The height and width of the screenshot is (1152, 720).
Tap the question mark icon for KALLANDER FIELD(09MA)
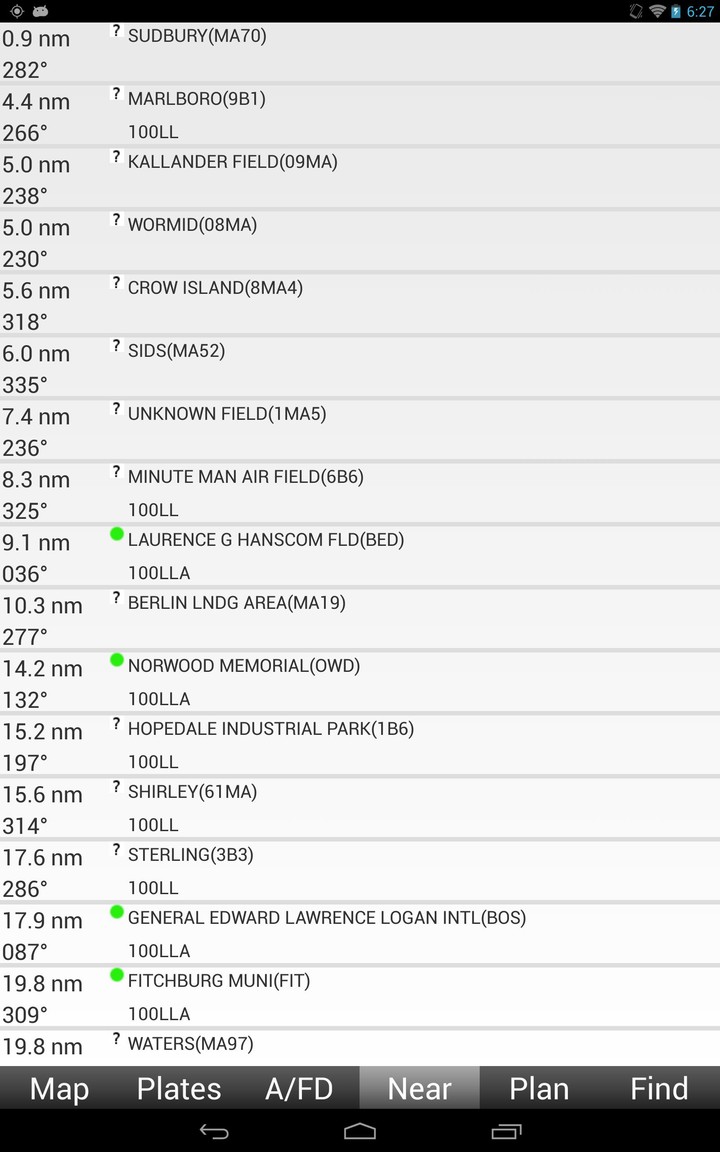click(116, 157)
